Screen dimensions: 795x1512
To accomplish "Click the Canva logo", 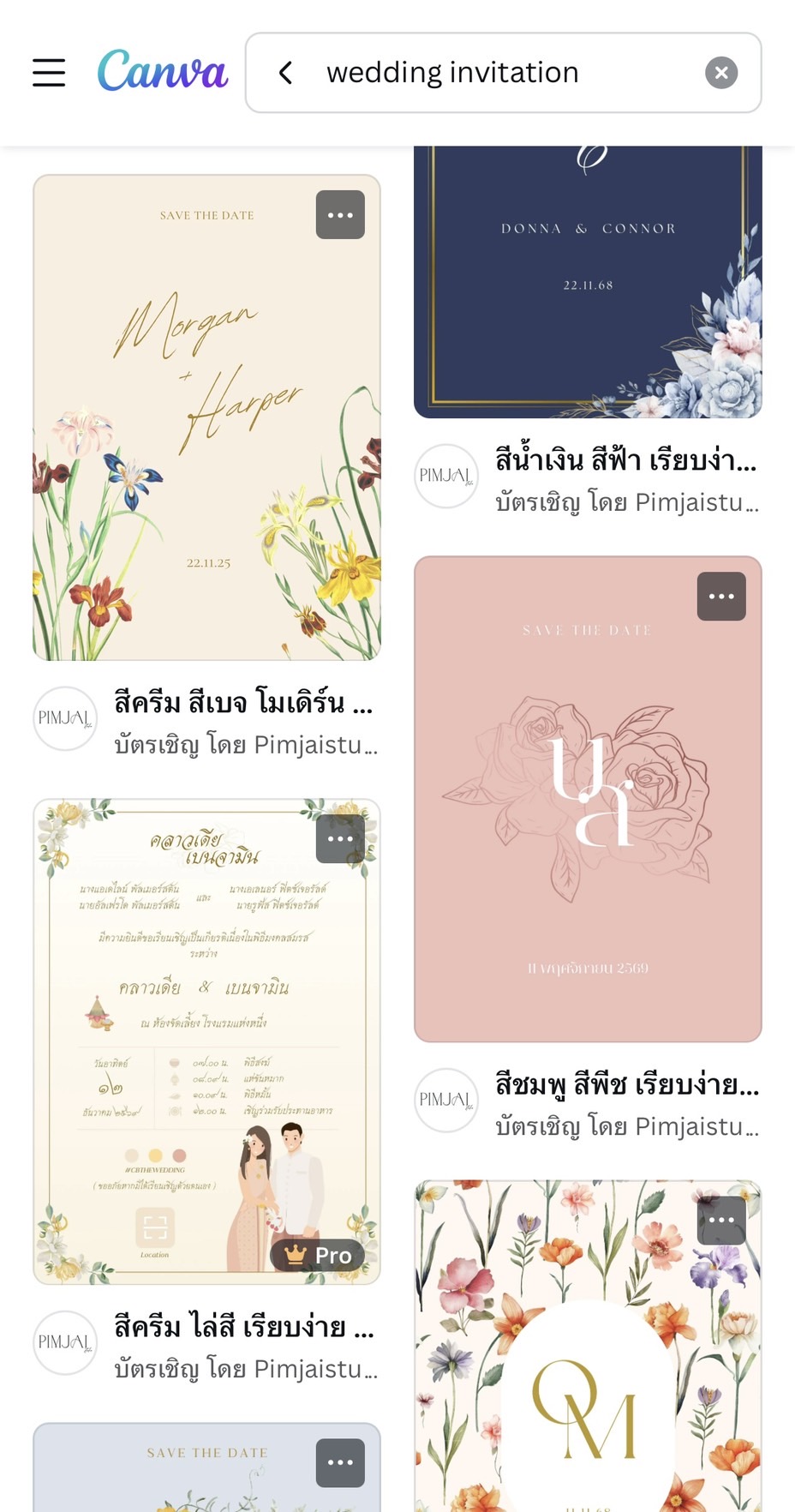I will (163, 73).
